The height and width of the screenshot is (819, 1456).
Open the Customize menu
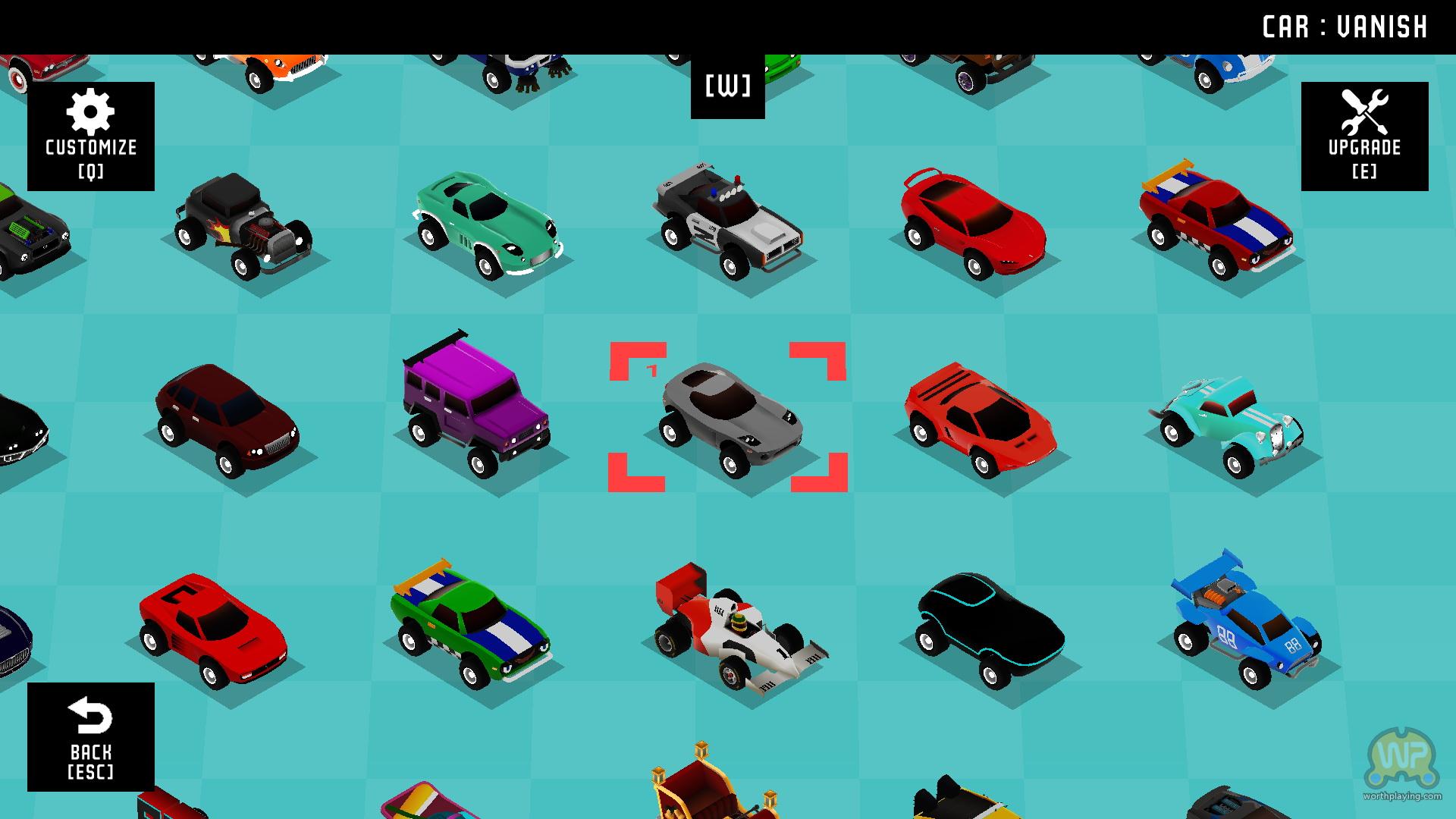[x=91, y=136]
